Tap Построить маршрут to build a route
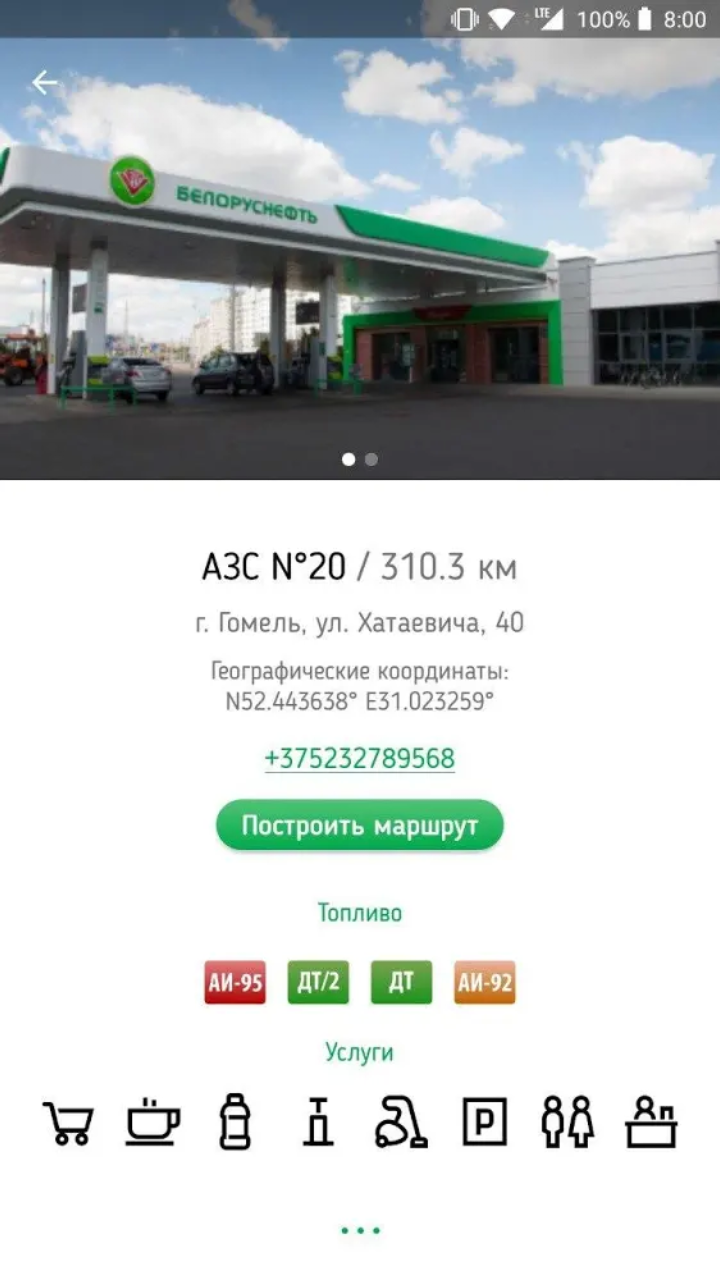 pyautogui.click(x=360, y=826)
